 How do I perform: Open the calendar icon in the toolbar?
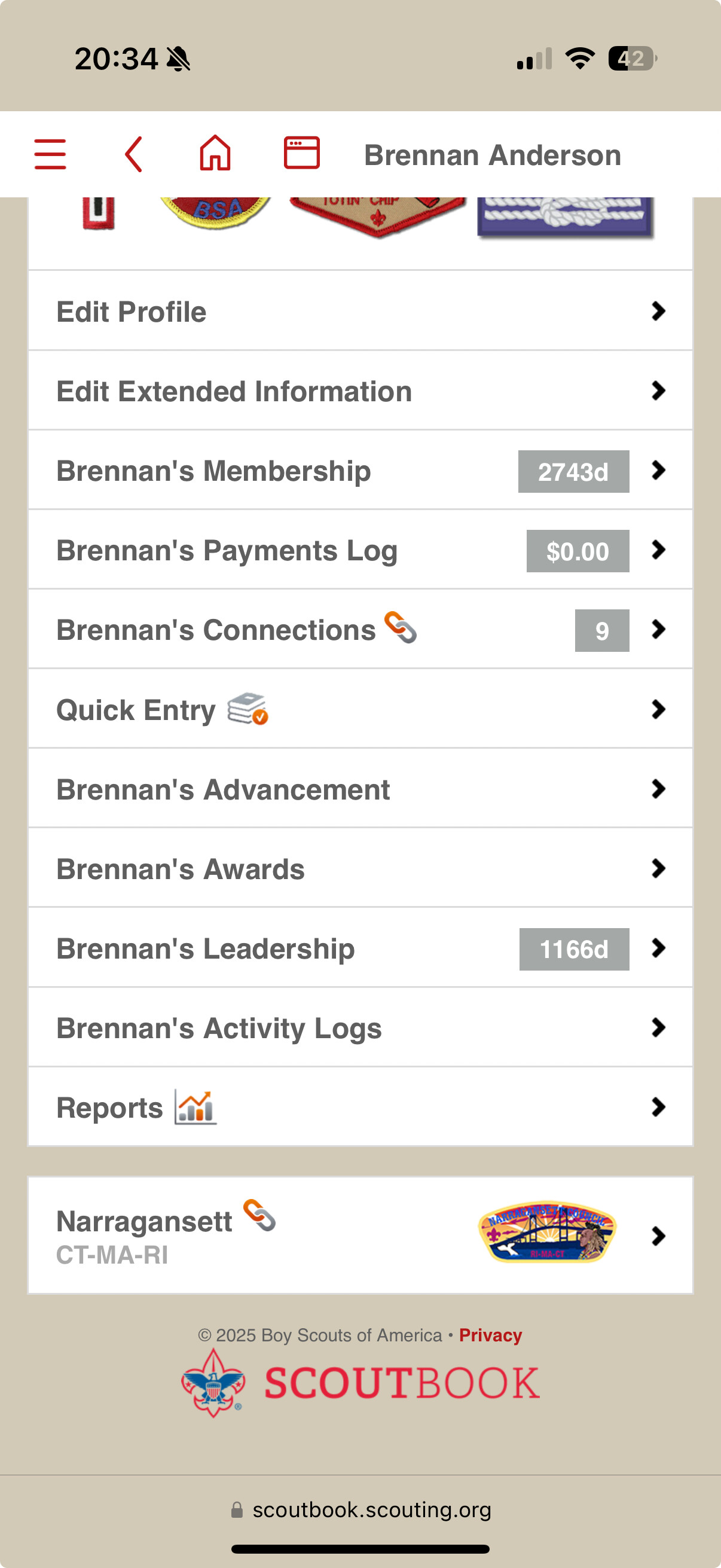coord(302,152)
